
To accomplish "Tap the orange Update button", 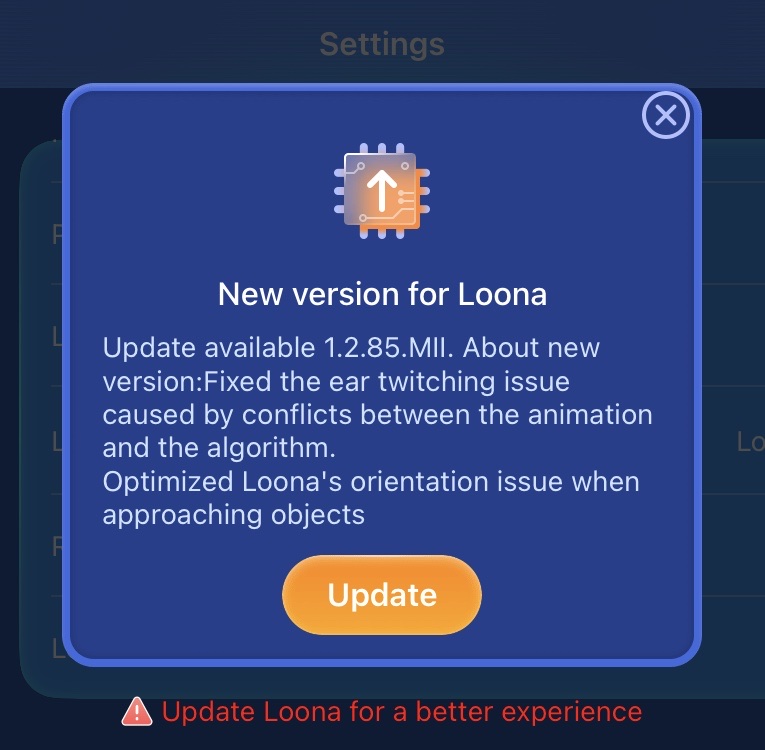I will 382,595.
